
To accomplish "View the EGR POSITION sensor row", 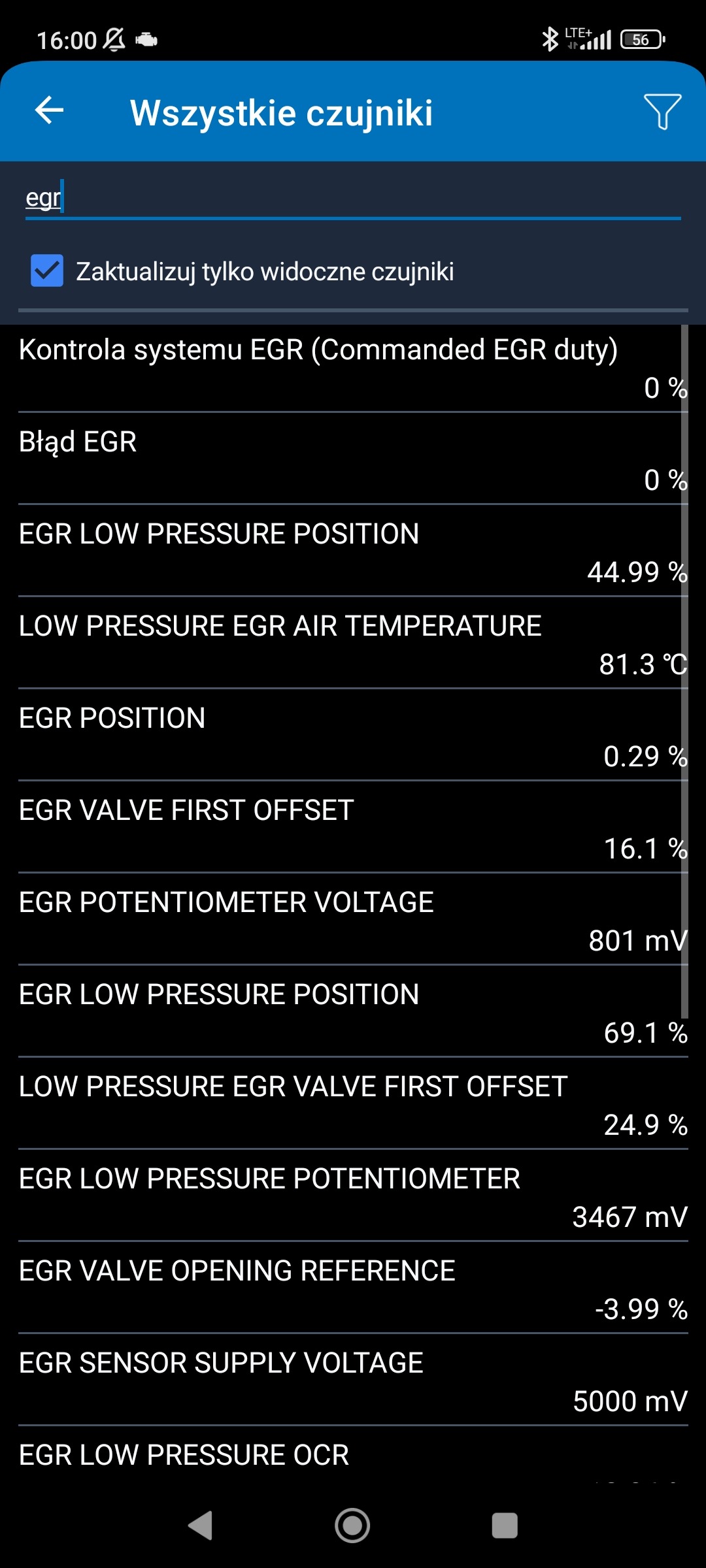I will click(x=353, y=736).
